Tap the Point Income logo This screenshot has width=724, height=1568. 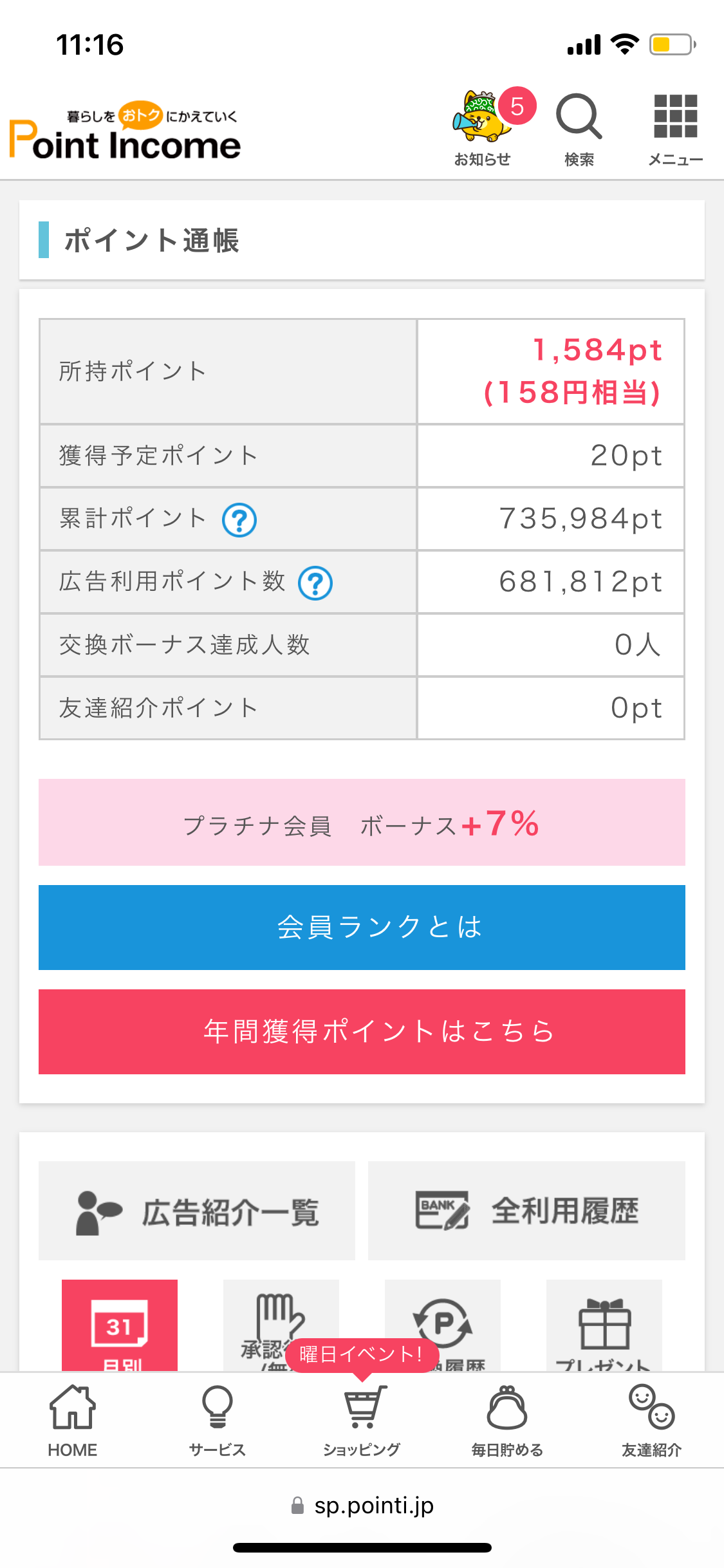tap(125, 131)
